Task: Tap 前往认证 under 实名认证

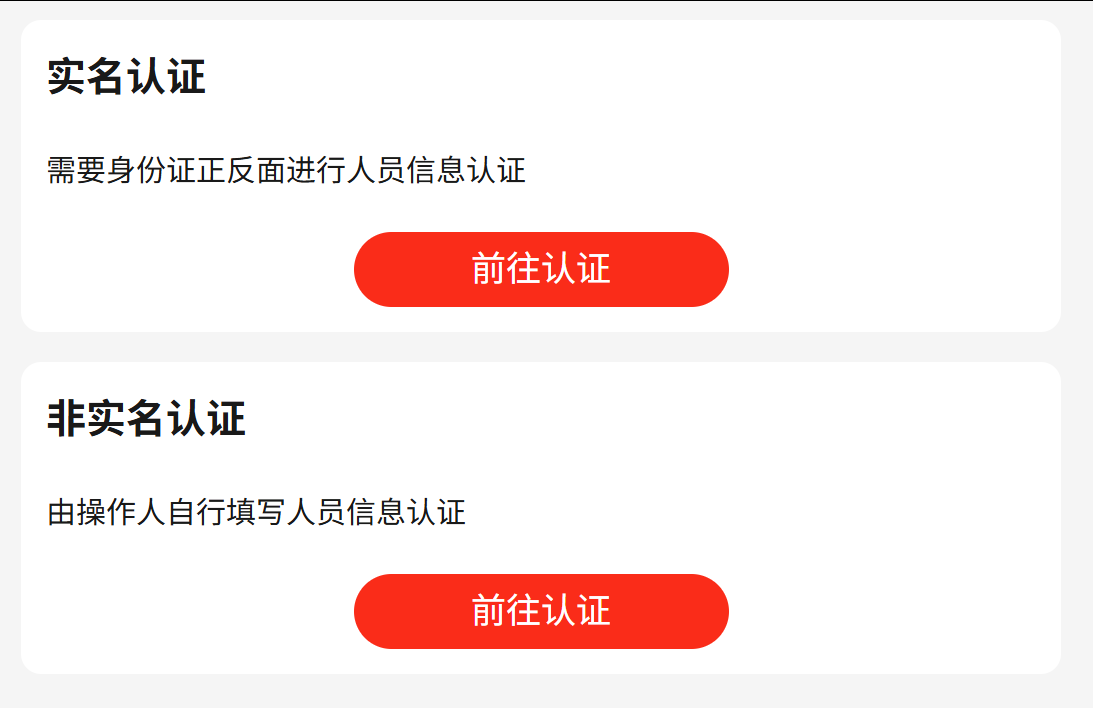Action: [541, 269]
